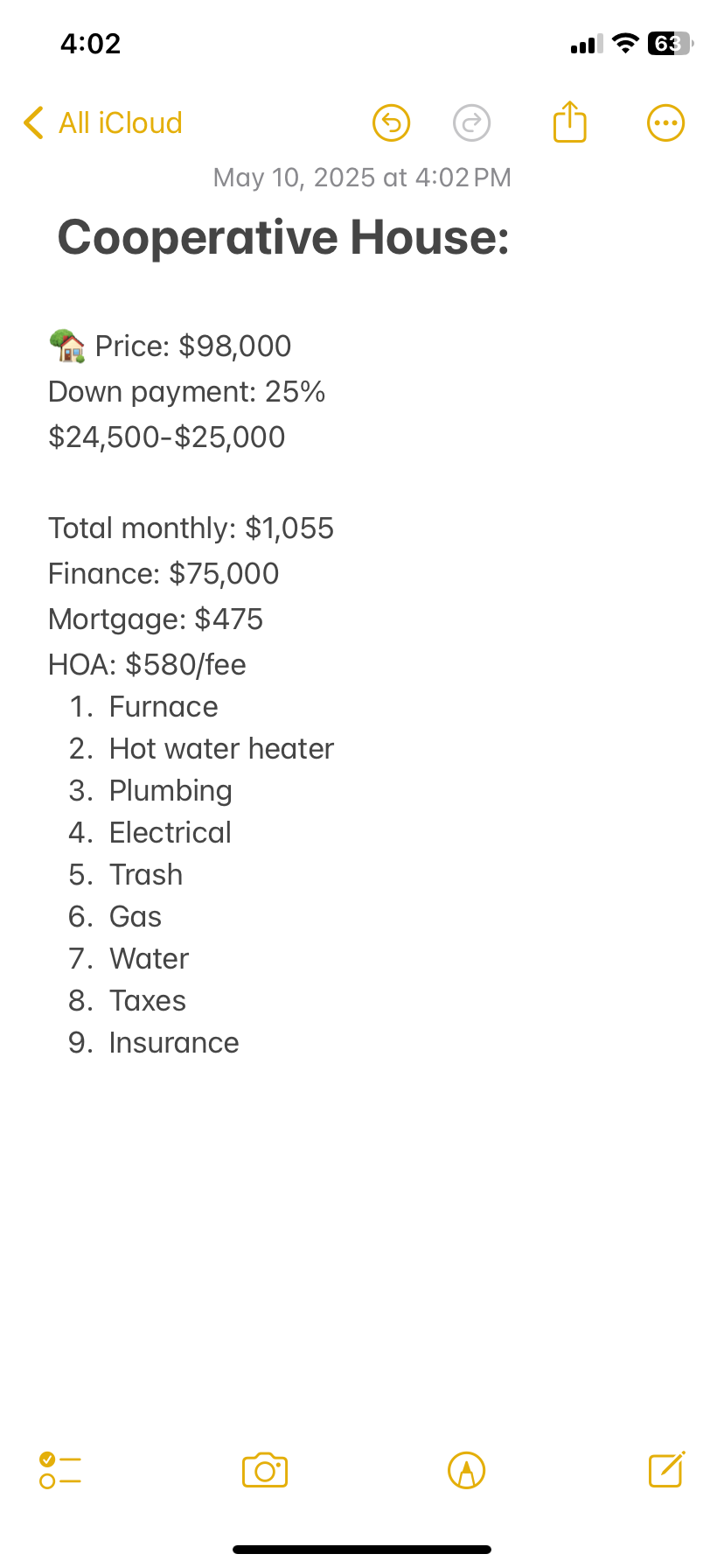Image resolution: width=724 pixels, height=1568 pixels.
Task: Add a checklist to the note
Action: 60,1470
